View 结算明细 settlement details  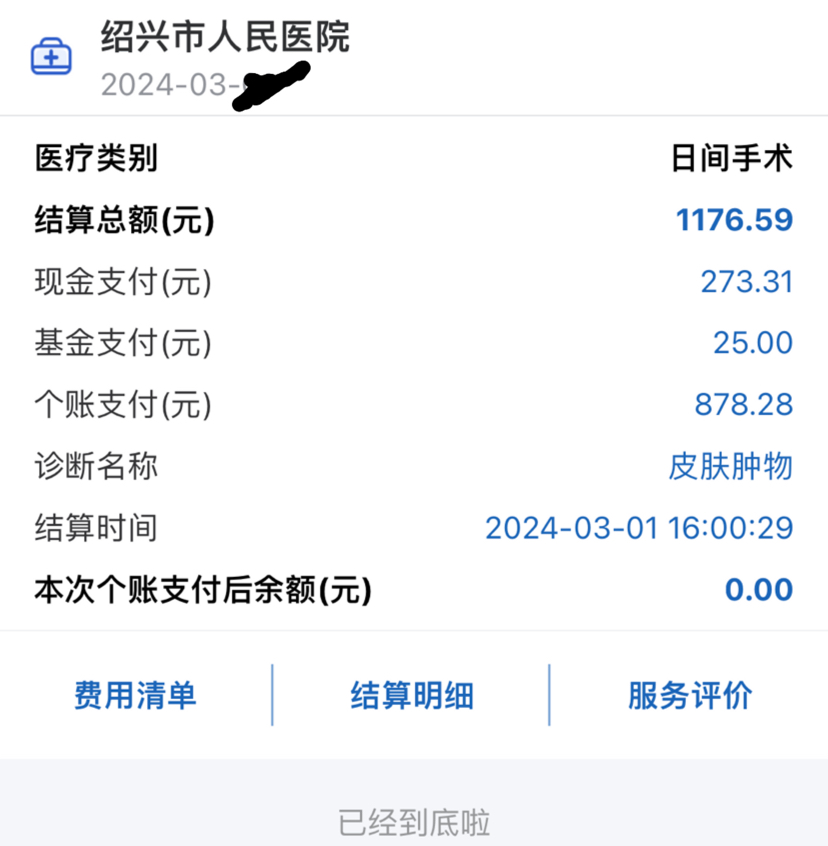(x=411, y=695)
